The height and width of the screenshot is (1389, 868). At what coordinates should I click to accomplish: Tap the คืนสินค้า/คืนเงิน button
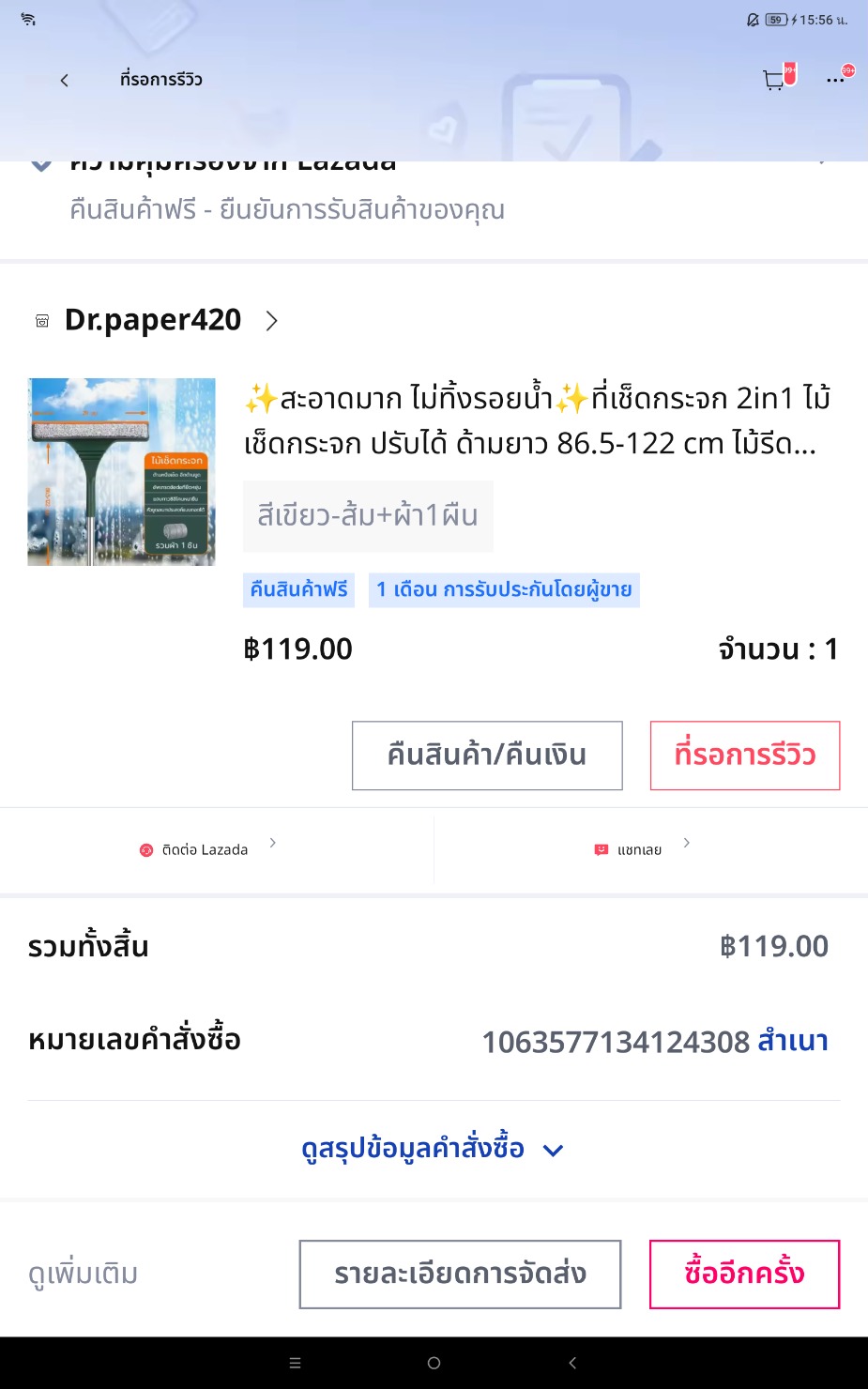[487, 756]
